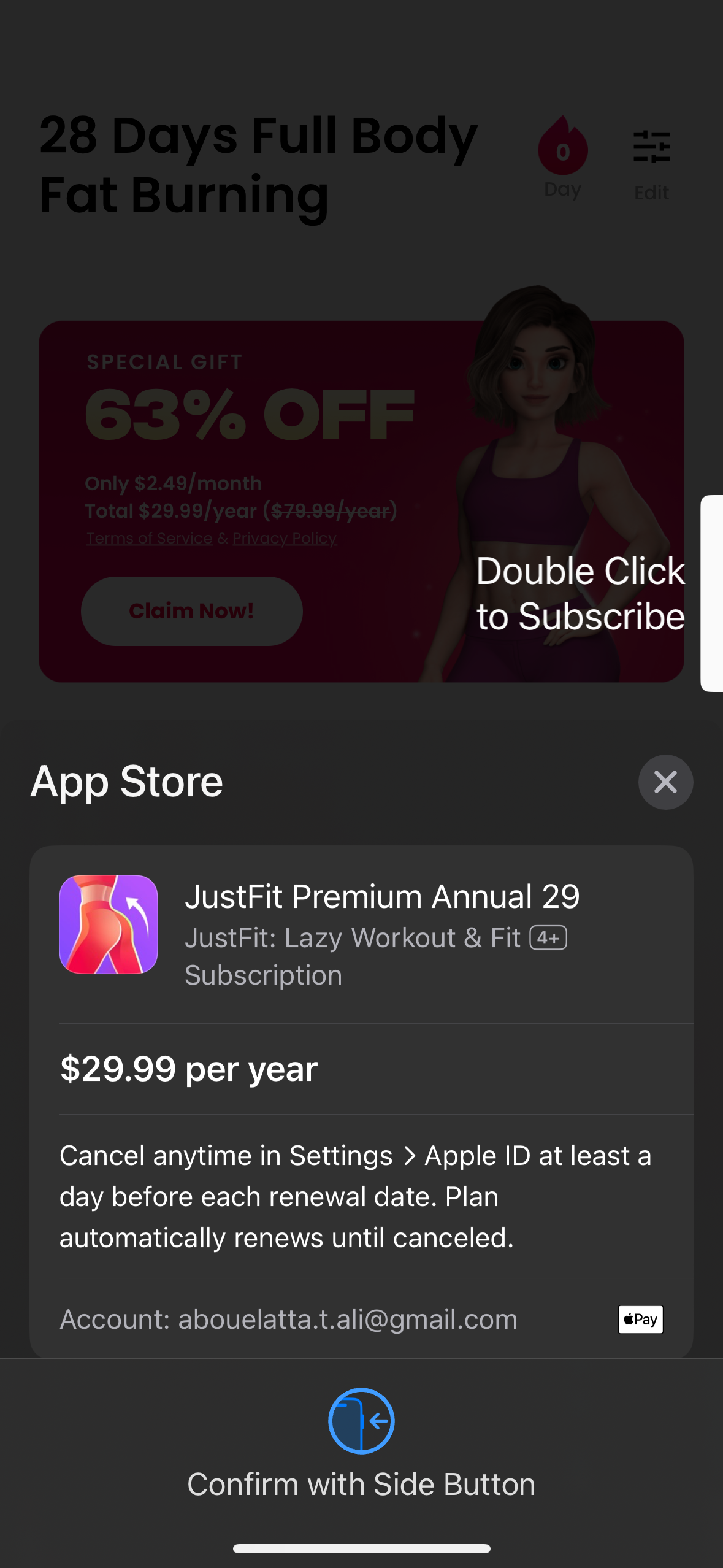Tap the flame day streak icon

tap(561, 150)
